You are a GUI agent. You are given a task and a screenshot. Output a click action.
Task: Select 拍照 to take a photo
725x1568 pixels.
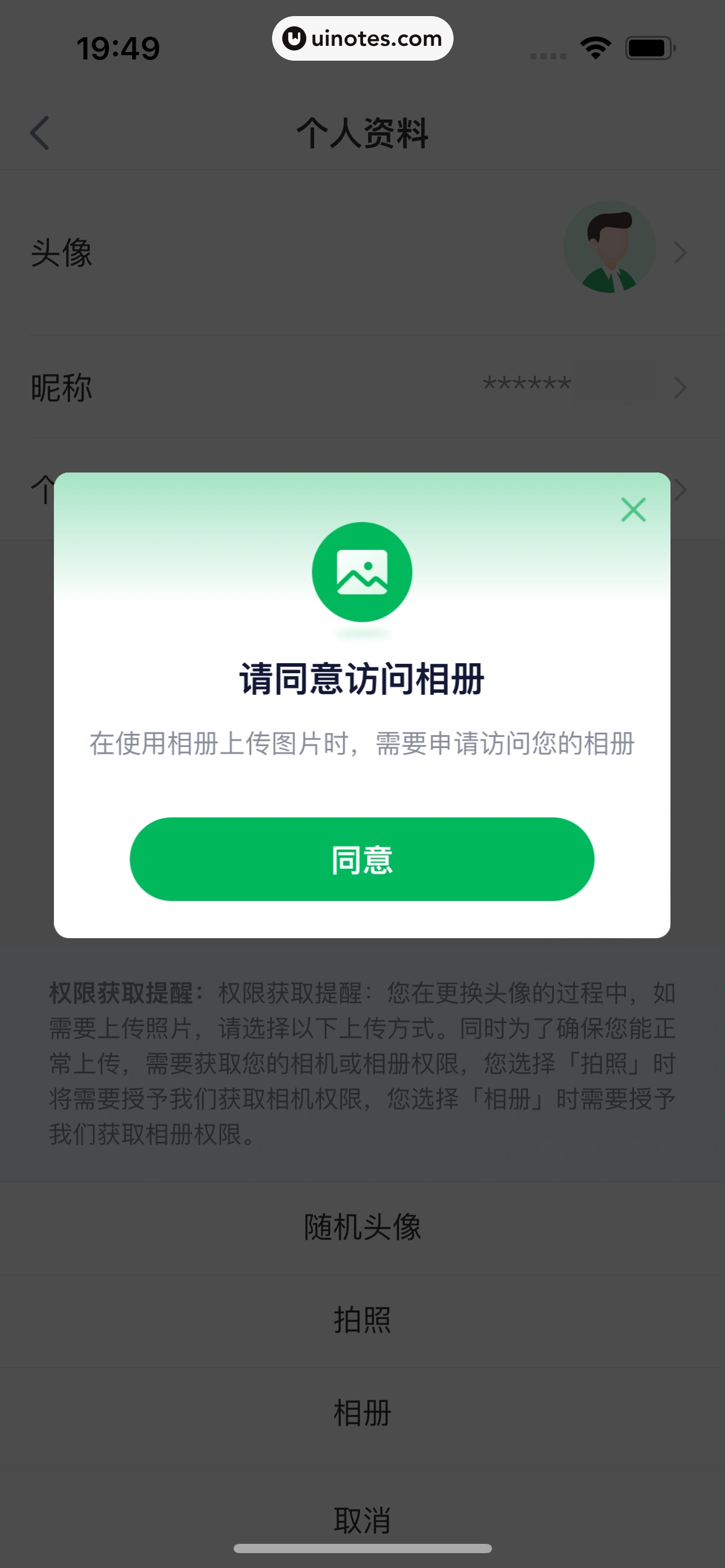point(362,1320)
